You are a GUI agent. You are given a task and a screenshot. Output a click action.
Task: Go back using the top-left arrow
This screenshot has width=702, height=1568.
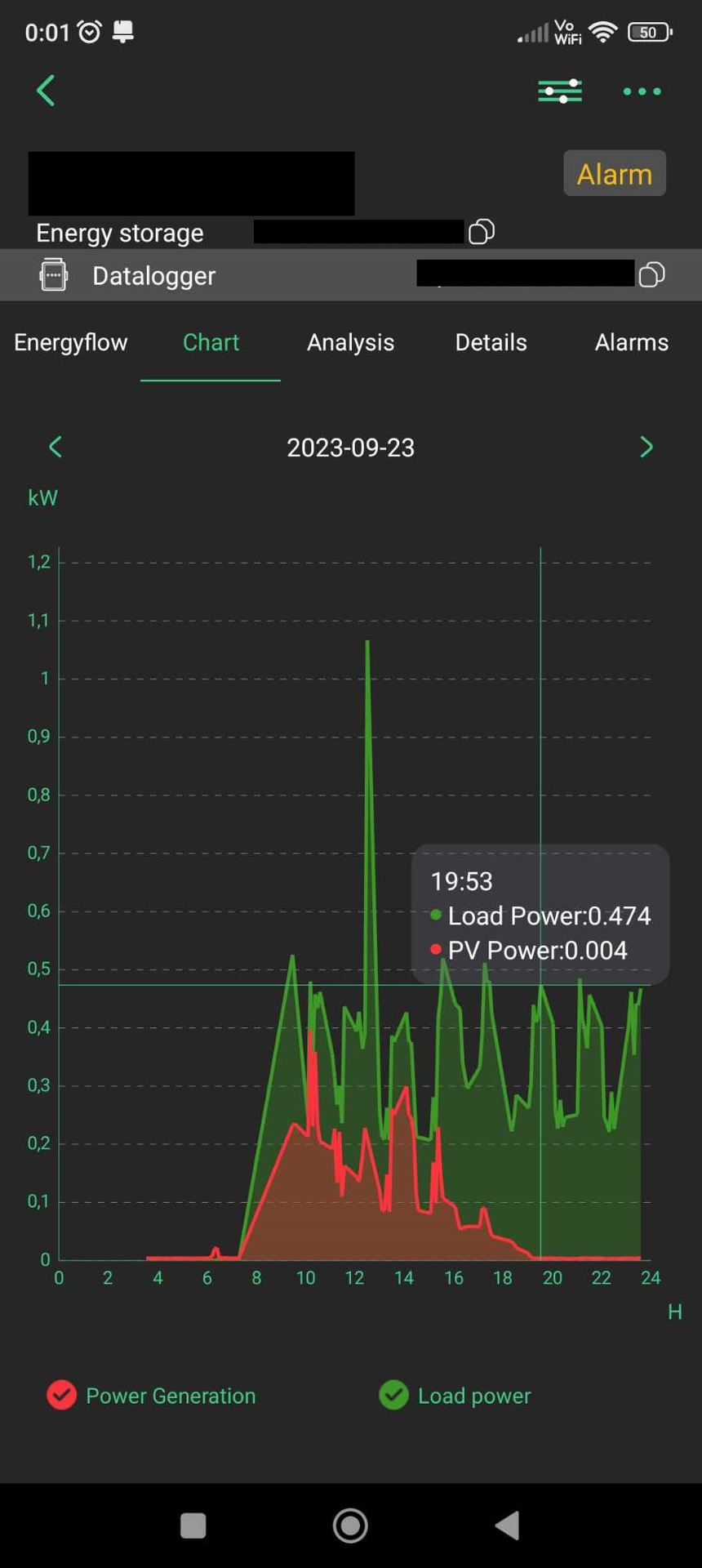pos(46,91)
